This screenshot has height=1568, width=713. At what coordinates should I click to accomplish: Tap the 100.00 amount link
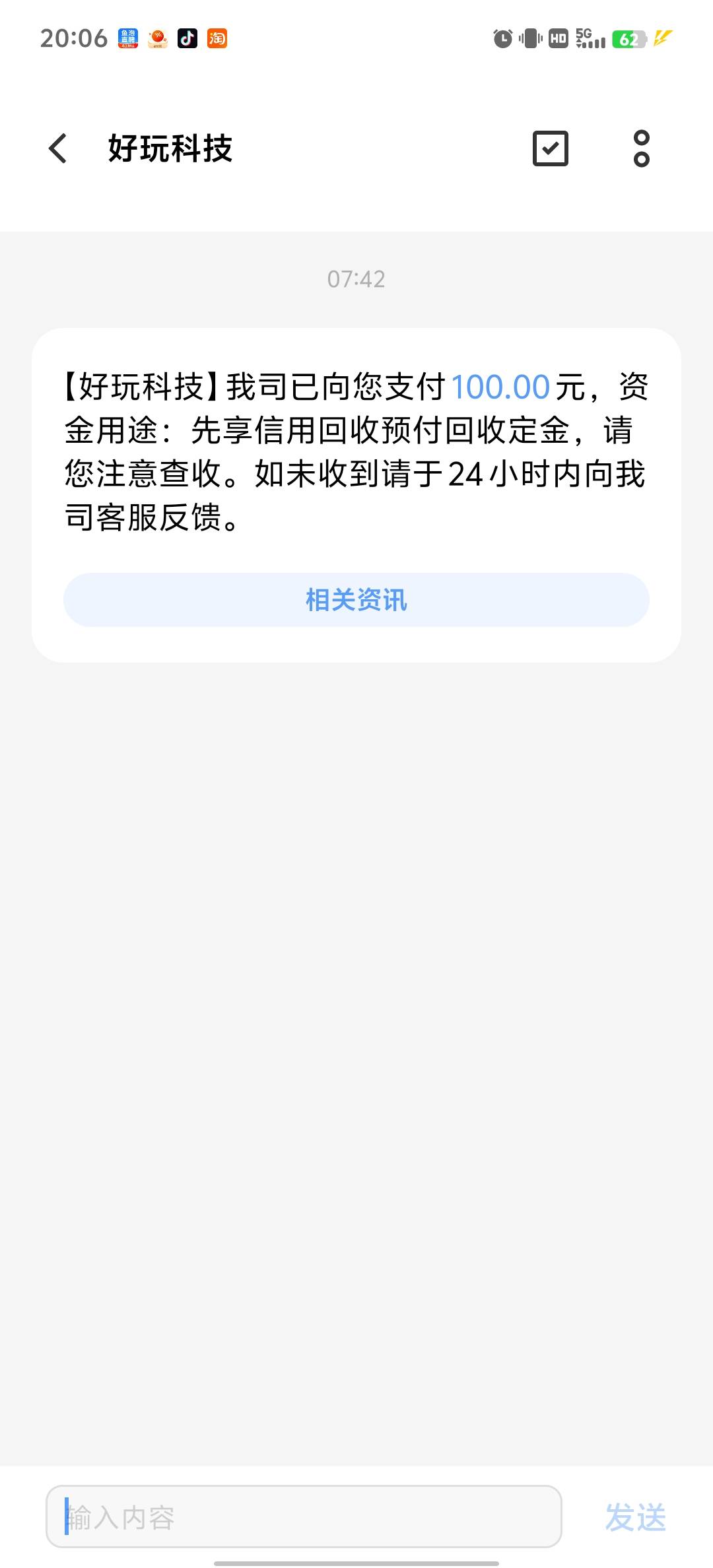[500, 387]
